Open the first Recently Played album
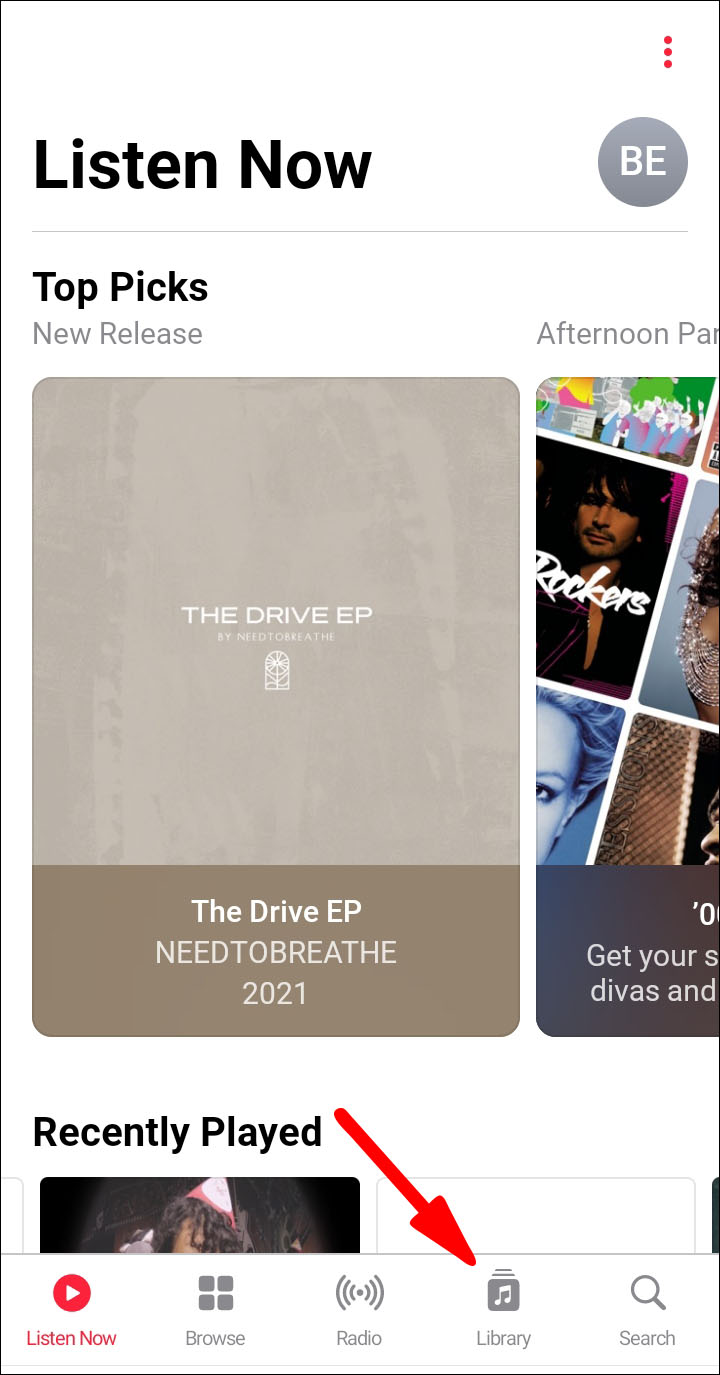 click(200, 1215)
